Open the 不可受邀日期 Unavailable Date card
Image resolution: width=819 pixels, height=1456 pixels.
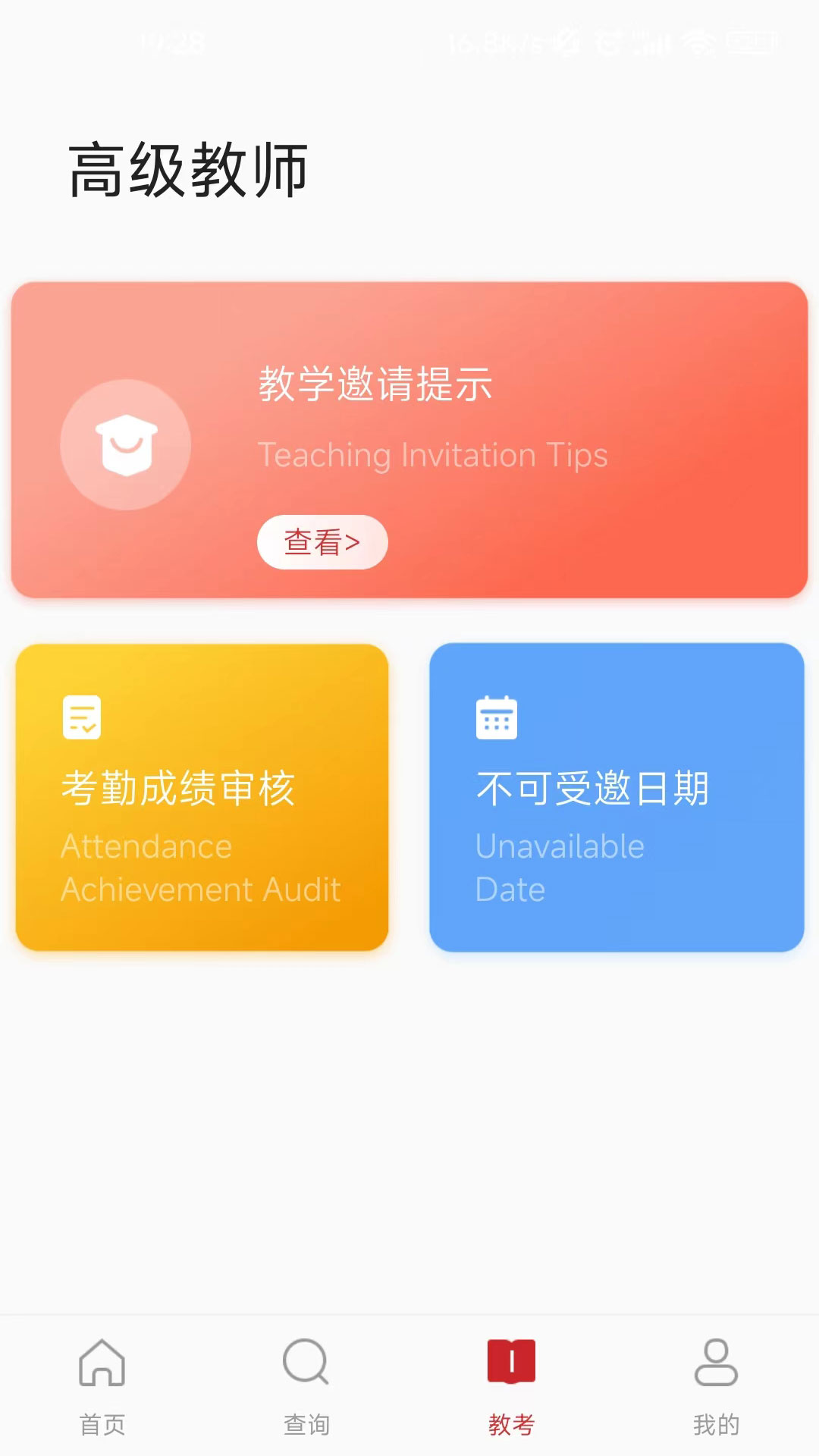pyautogui.click(x=617, y=797)
